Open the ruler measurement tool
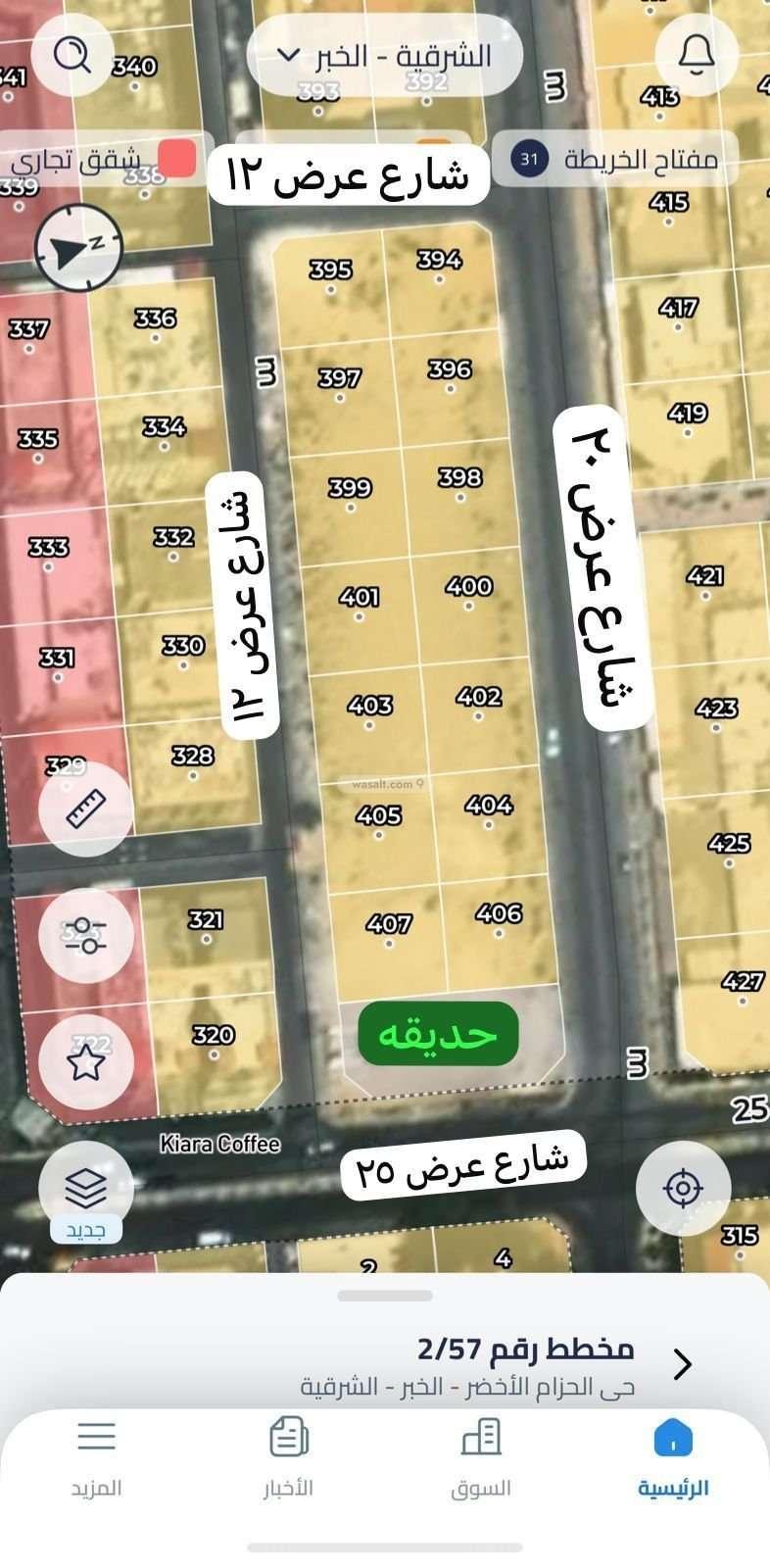The height and width of the screenshot is (1568, 770). [86, 808]
